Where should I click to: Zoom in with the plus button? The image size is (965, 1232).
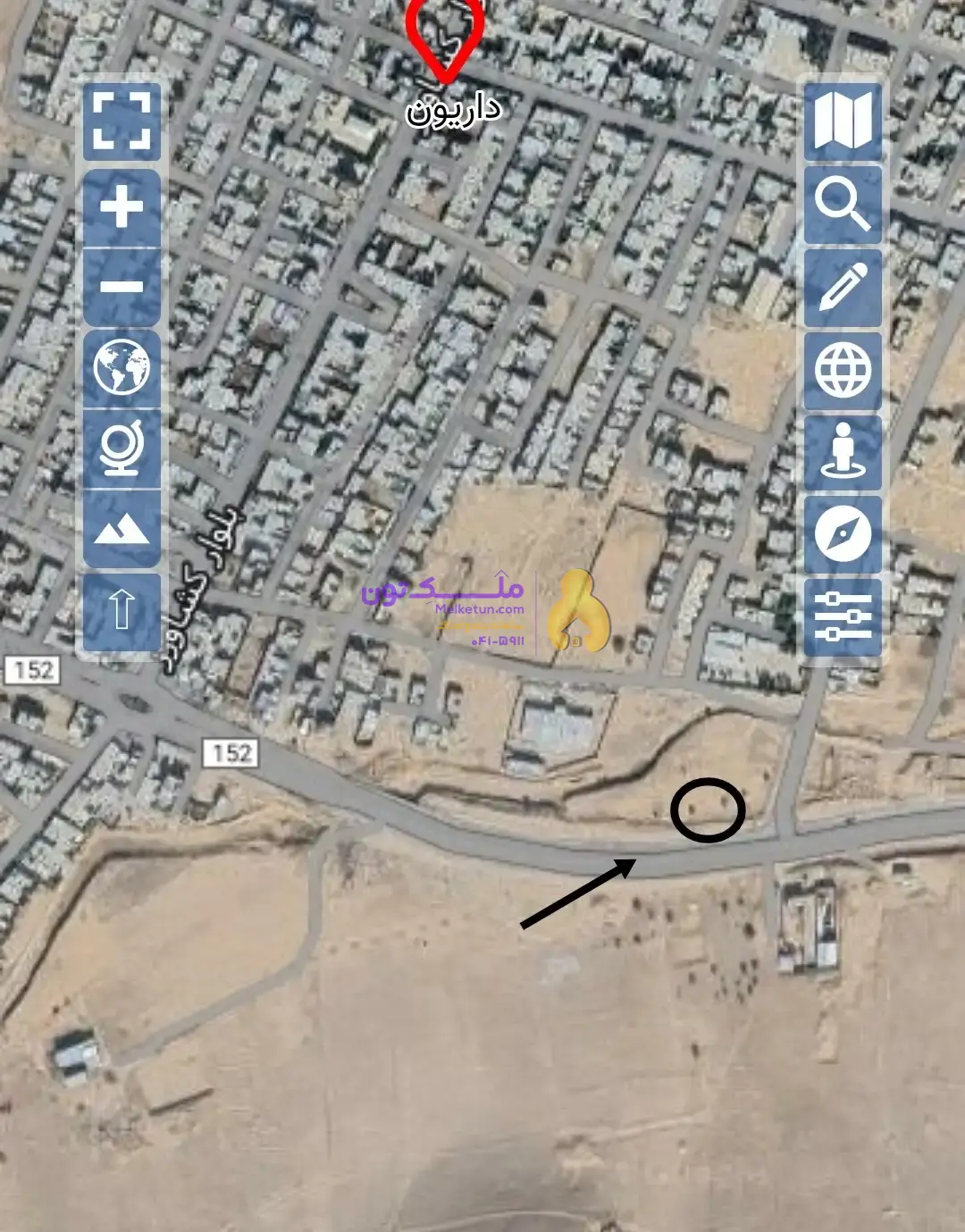point(122,208)
